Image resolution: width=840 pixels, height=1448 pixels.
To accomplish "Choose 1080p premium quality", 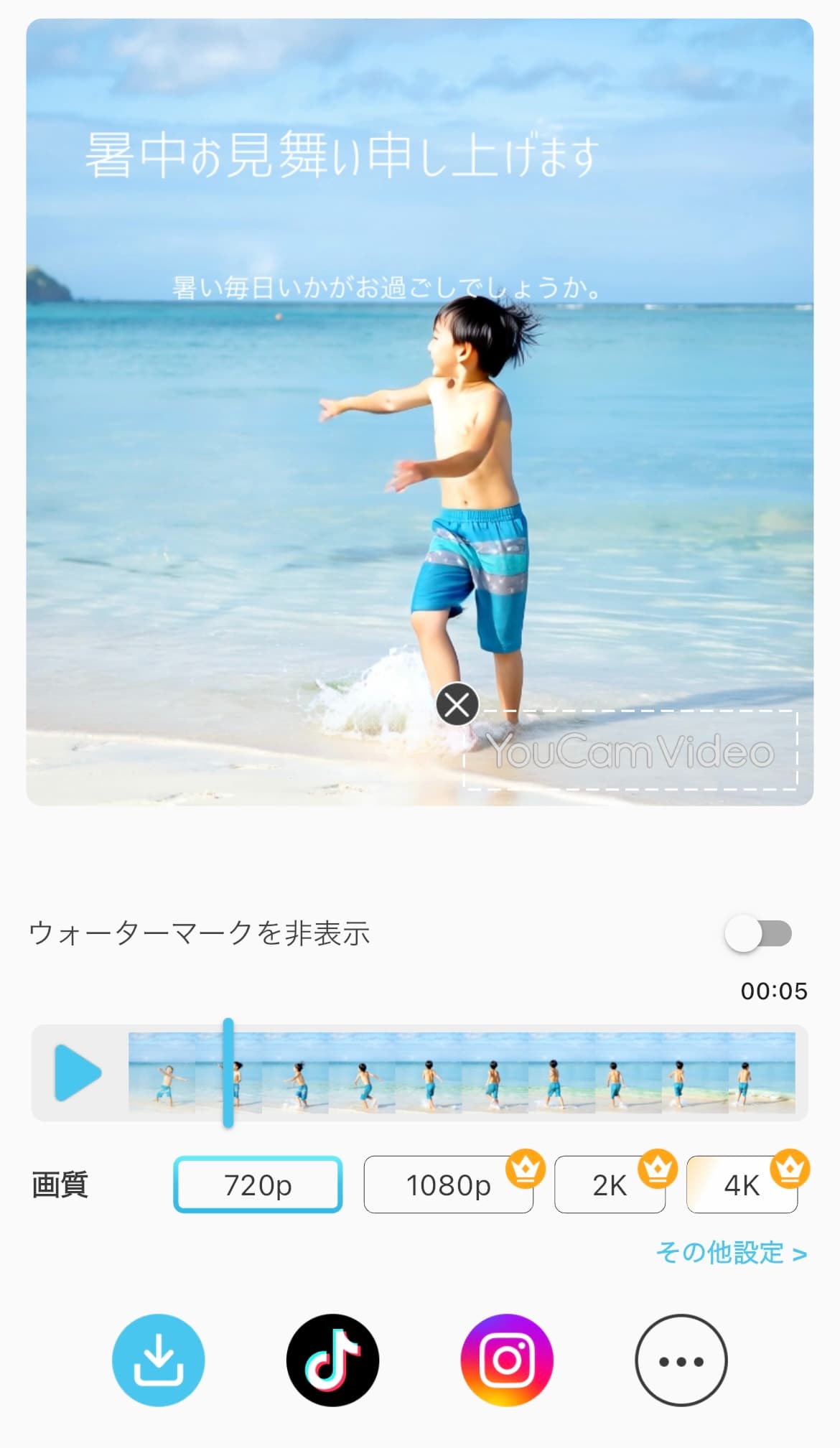I will (x=449, y=1185).
